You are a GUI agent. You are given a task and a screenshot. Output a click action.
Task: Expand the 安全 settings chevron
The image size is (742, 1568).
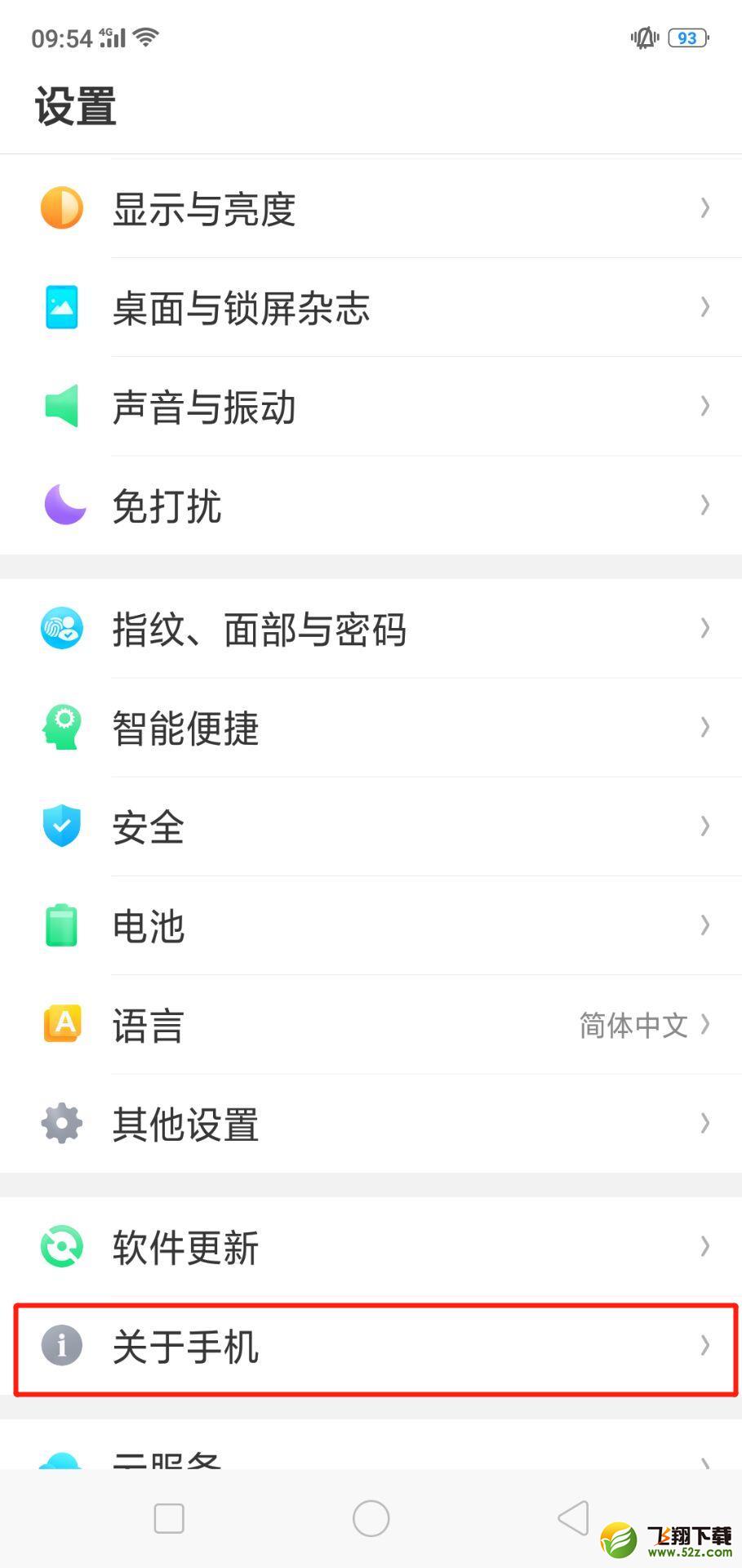pos(704,826)
